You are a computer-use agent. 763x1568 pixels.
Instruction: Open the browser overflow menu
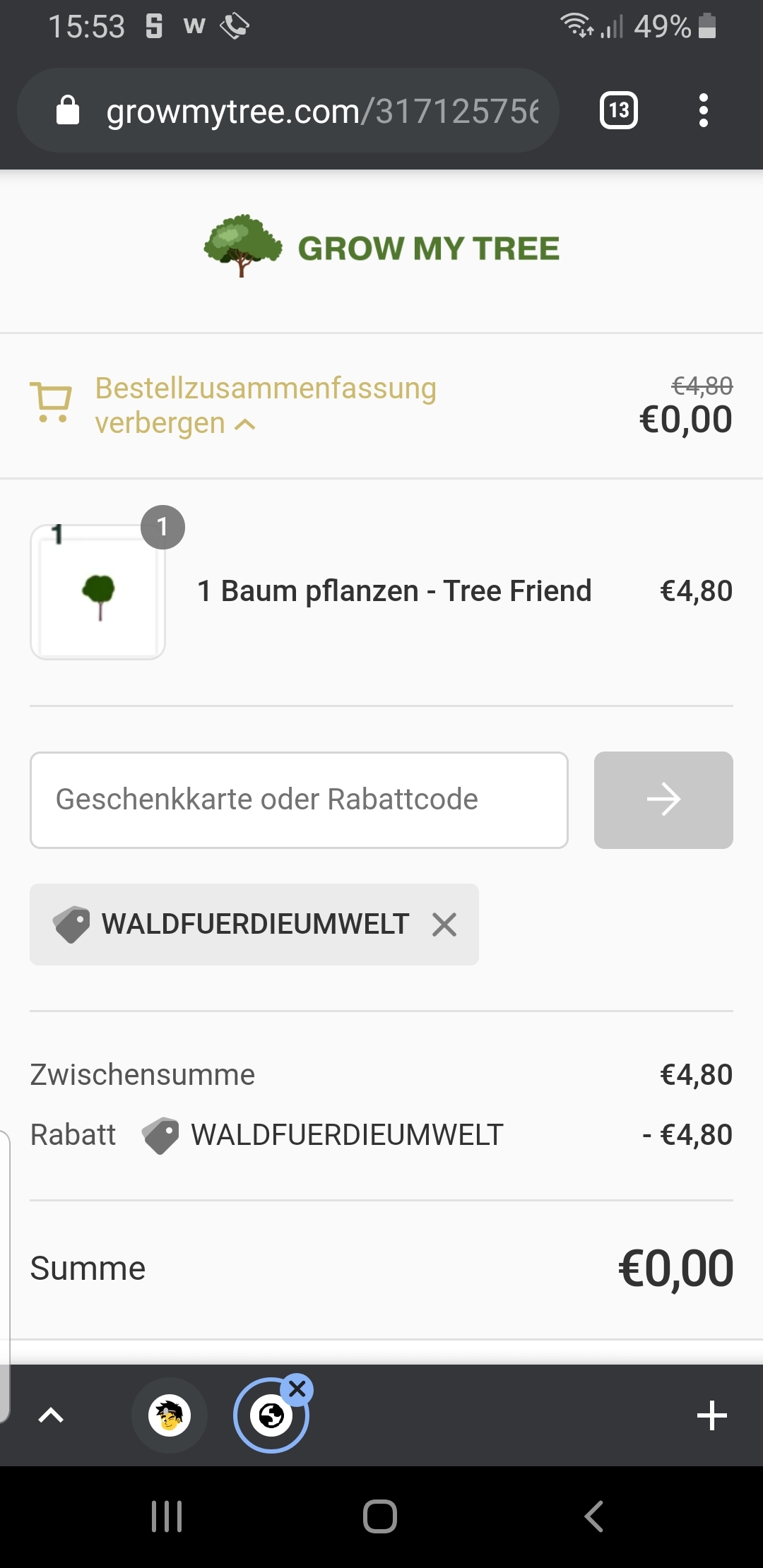pos(703,110)
